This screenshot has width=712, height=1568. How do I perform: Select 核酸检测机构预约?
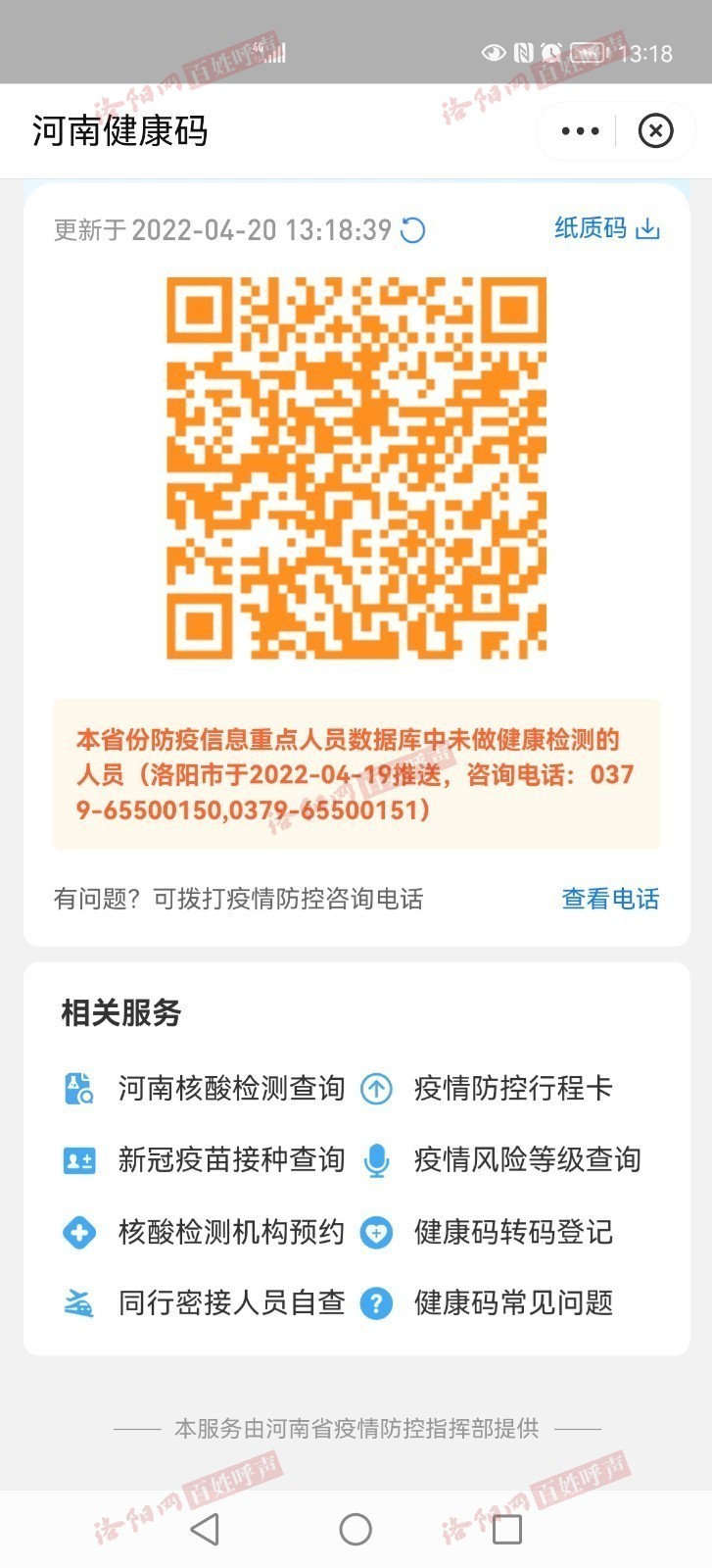204,1232
